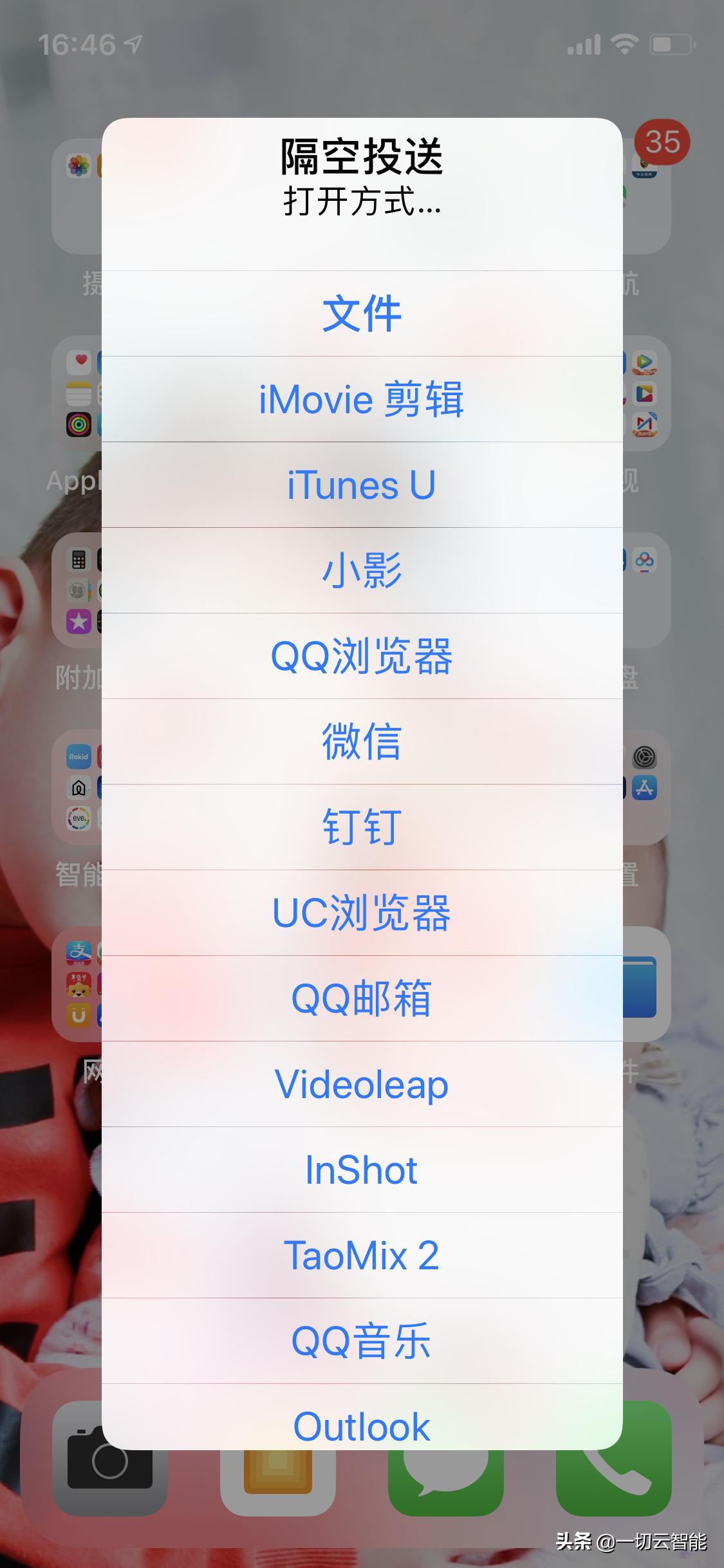The image size is (724, 1568).
Task: Open the file with iTunes U
Action: coord(362,485)
